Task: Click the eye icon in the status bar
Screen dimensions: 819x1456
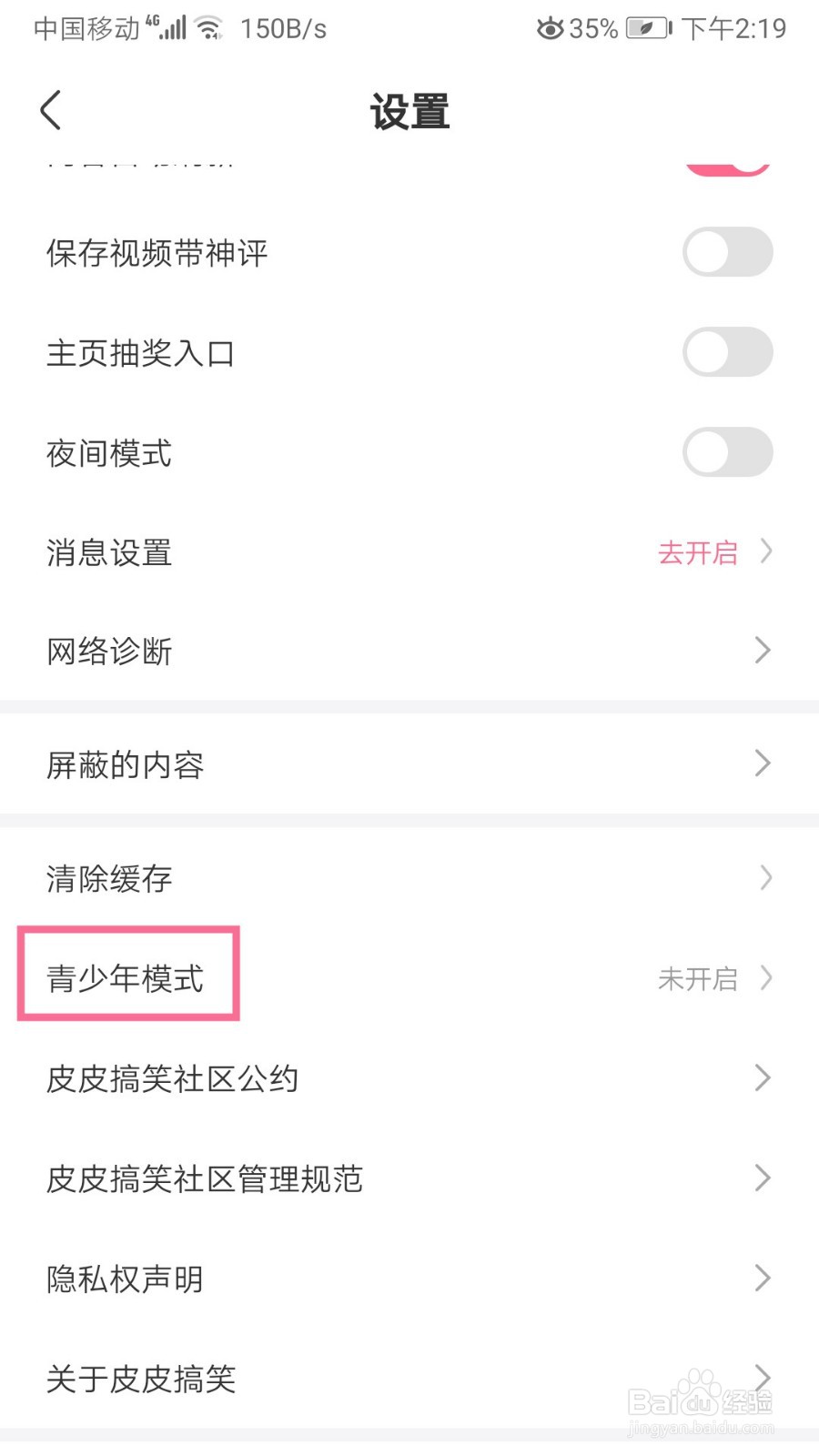Action: click(x=550, y=28)
